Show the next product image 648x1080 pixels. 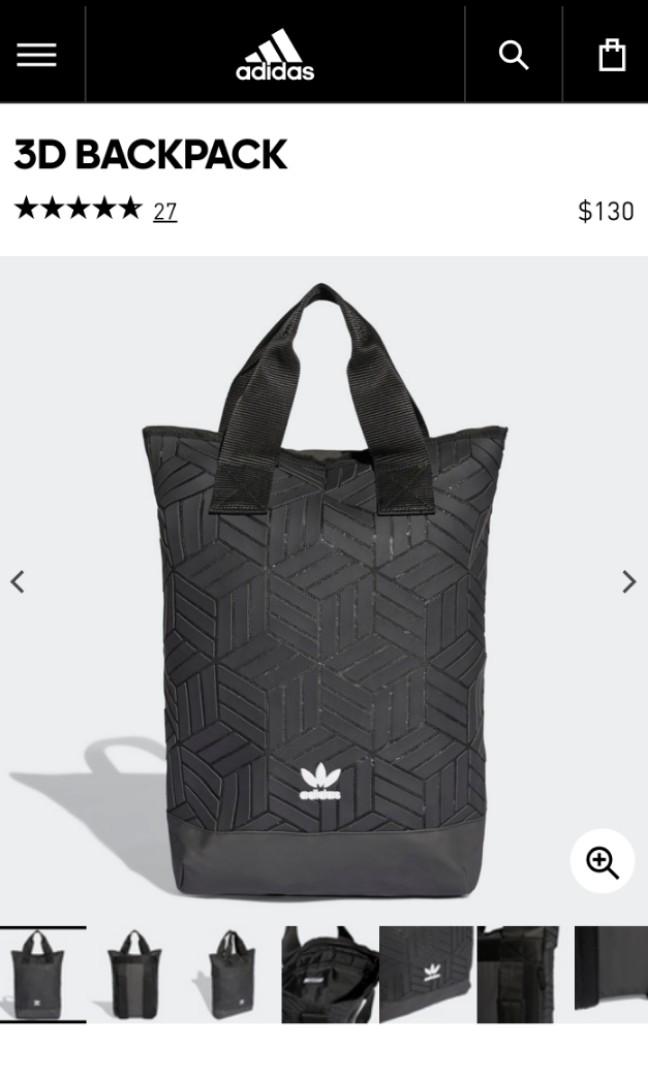[629, 581]
